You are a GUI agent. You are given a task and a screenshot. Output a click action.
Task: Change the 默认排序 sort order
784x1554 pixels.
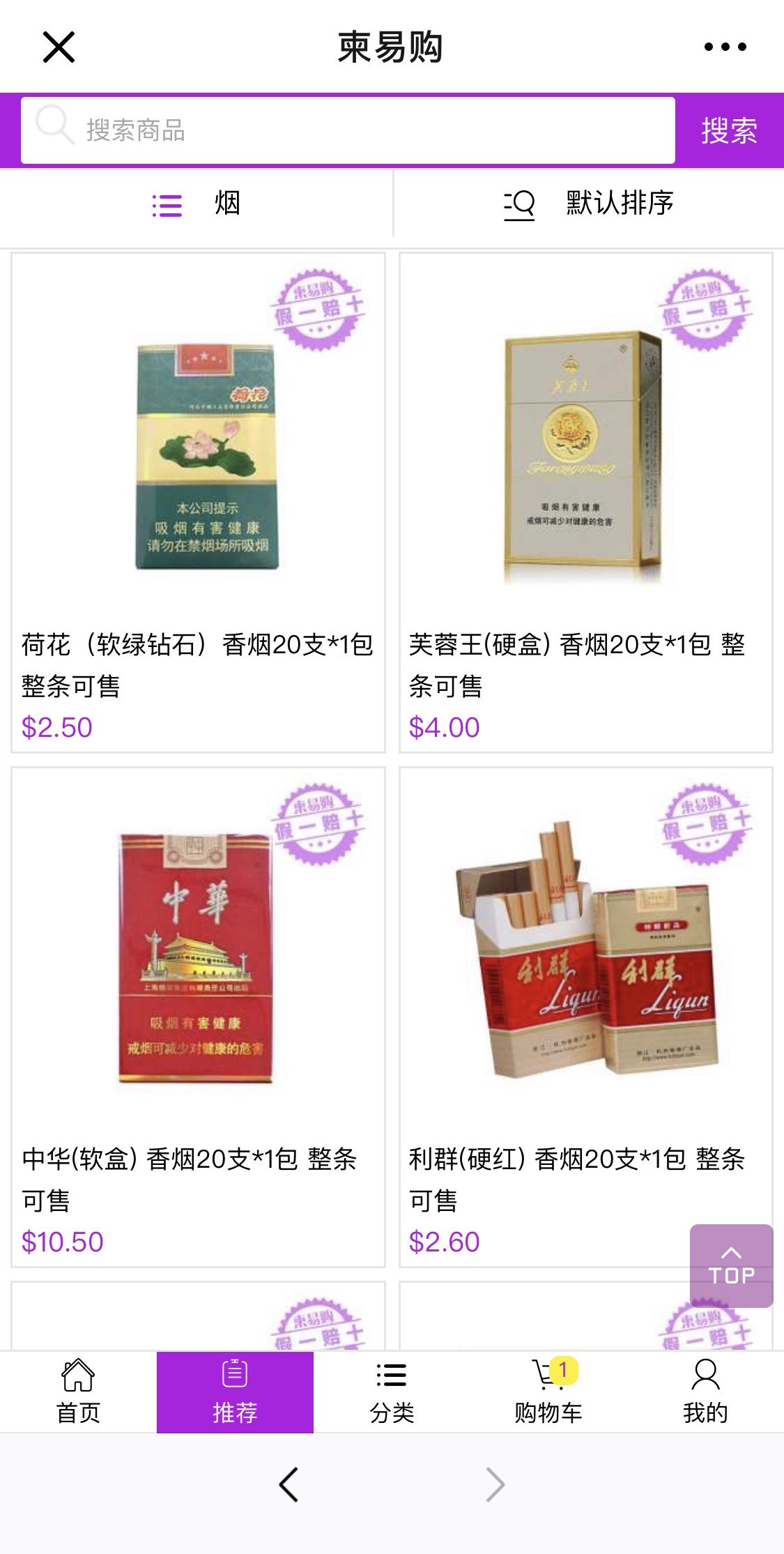(589, 204)
